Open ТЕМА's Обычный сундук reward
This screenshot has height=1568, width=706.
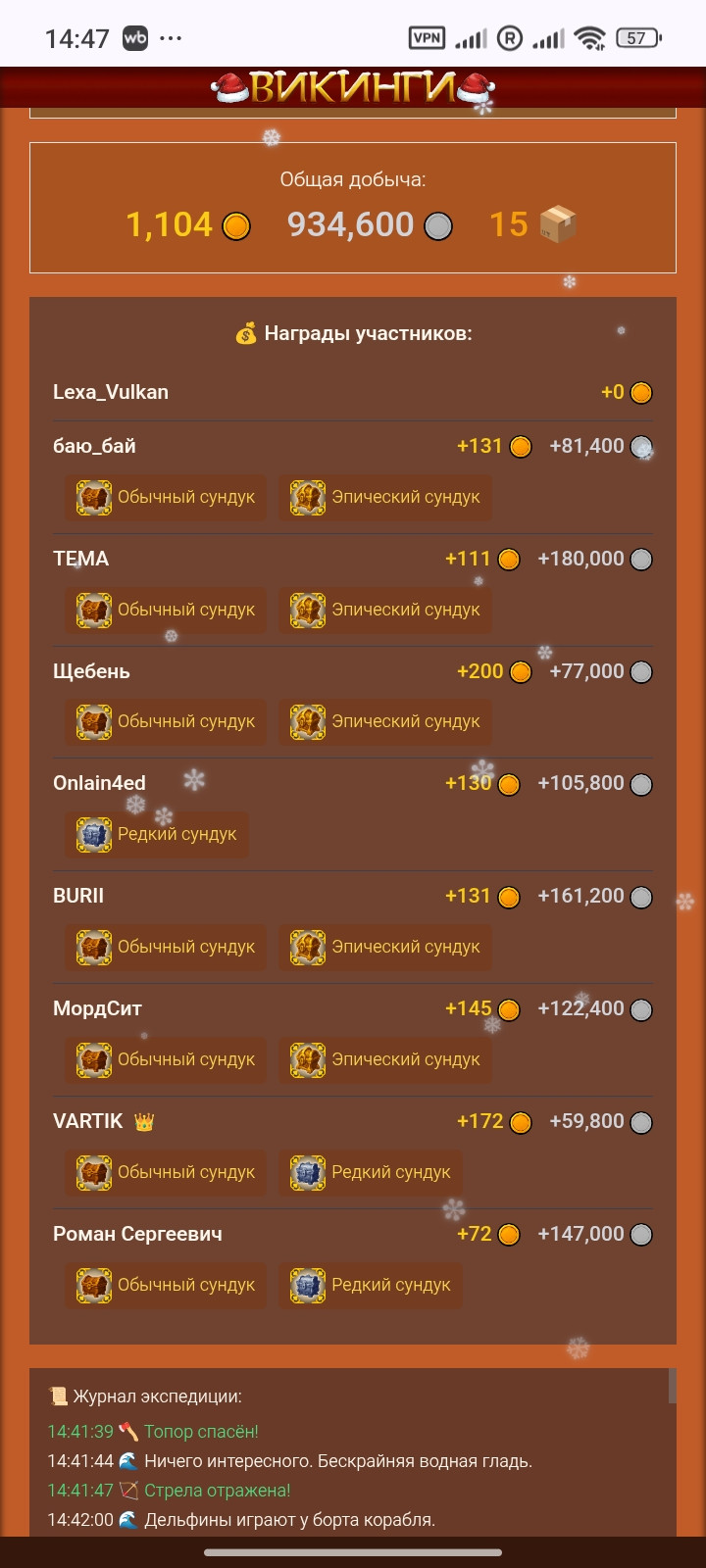click(x=166, y=610)
